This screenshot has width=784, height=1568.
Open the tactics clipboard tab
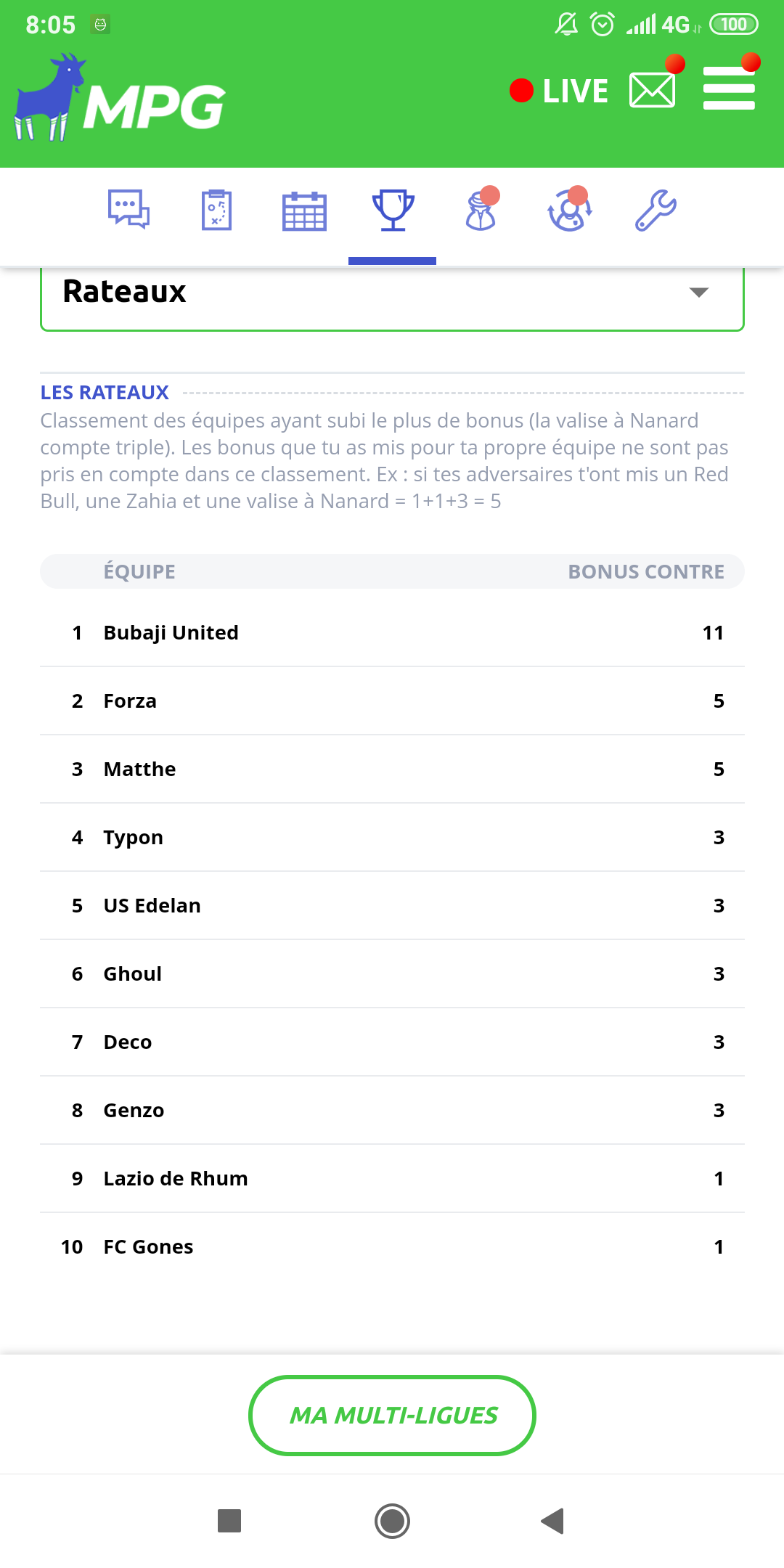216,210
